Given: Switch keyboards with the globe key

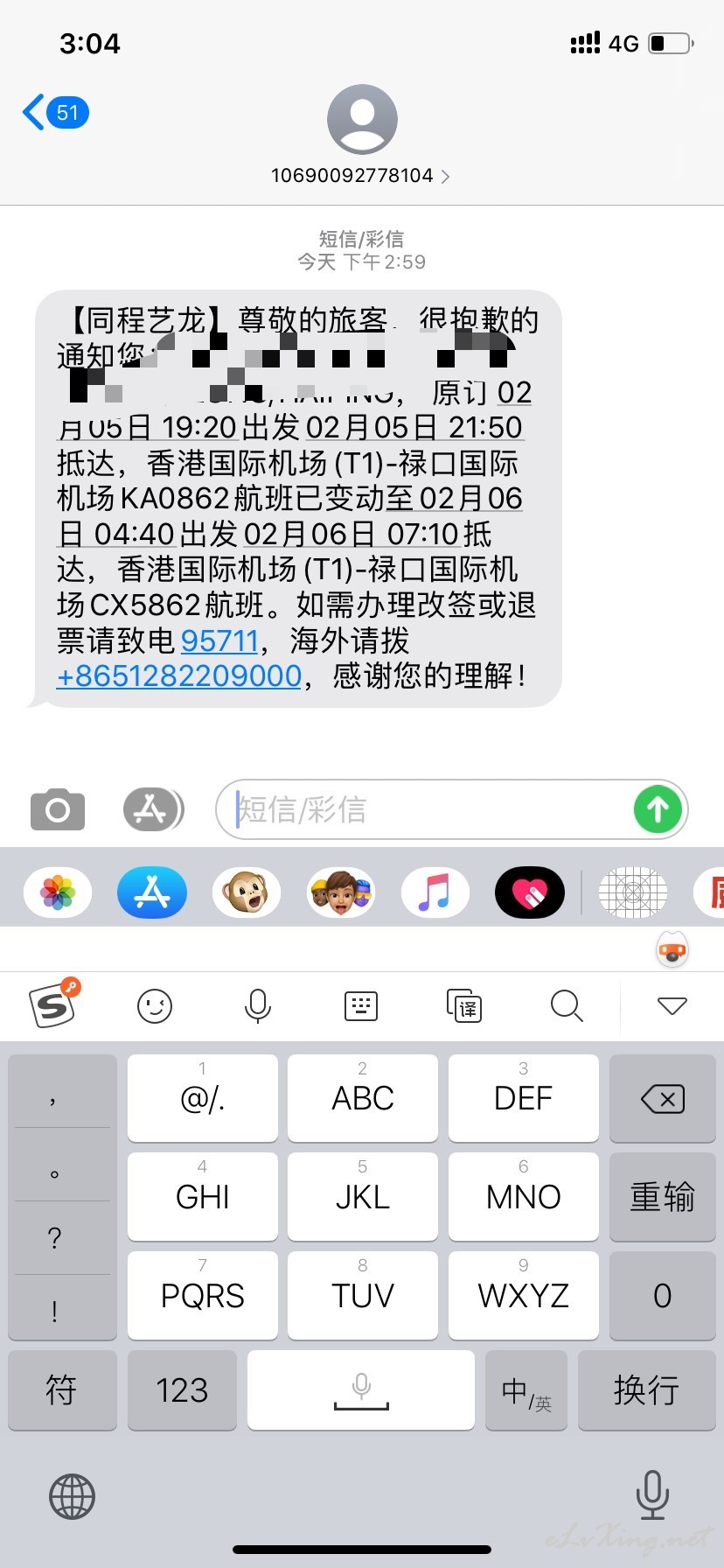Looking at the screenshot, I should (72, 1496).
